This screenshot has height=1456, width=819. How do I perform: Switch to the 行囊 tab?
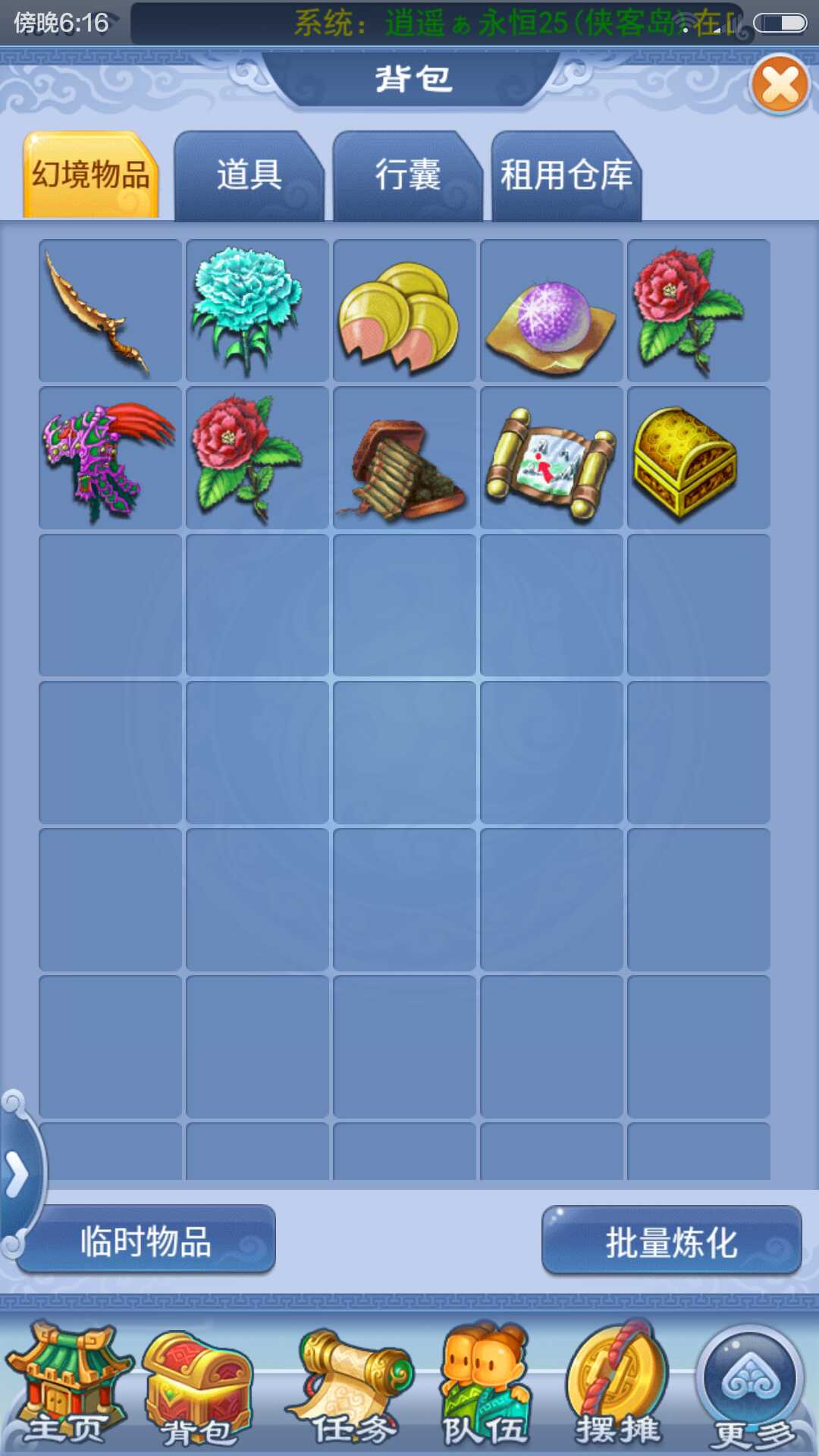click(407, 176)
